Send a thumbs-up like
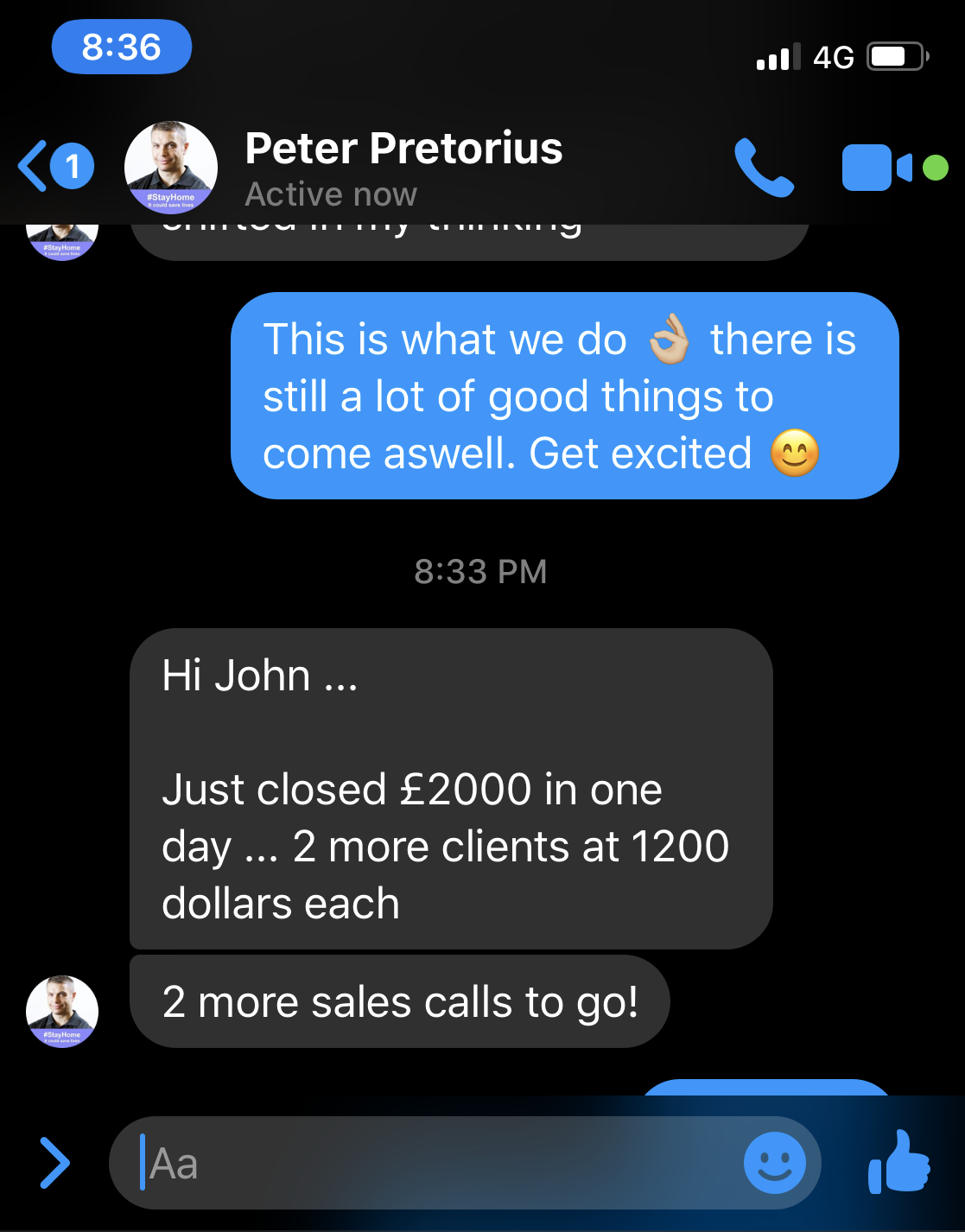The height and width of the screenshot is (1232, 965). [899, 1163]
